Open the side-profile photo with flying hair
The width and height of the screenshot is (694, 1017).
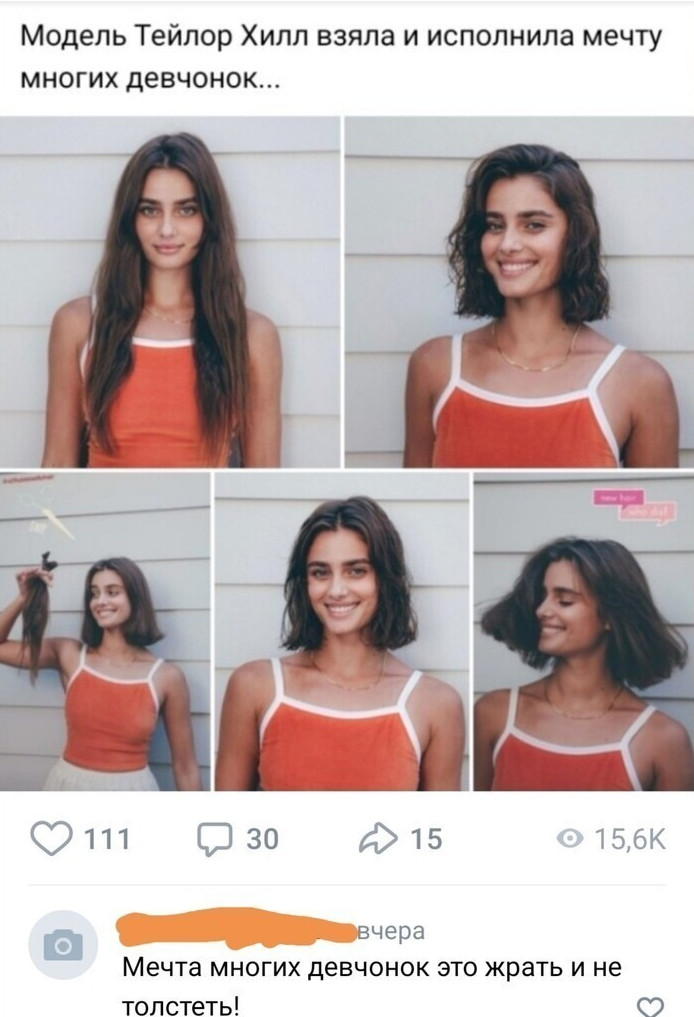583,632
